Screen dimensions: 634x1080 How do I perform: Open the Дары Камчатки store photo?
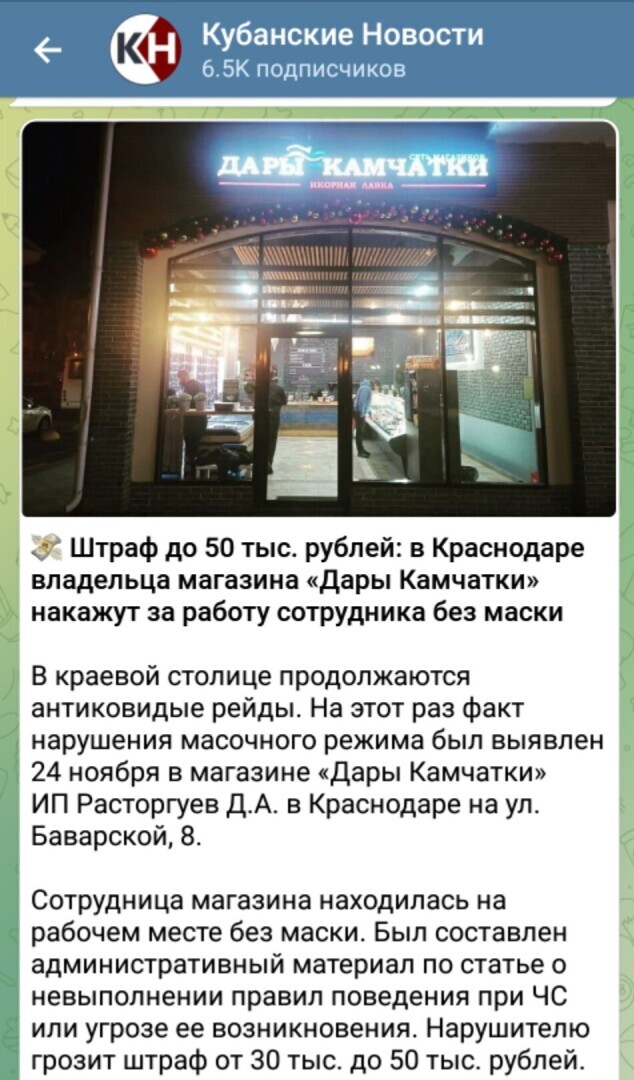pyautogui.click(x=318, y=318)
